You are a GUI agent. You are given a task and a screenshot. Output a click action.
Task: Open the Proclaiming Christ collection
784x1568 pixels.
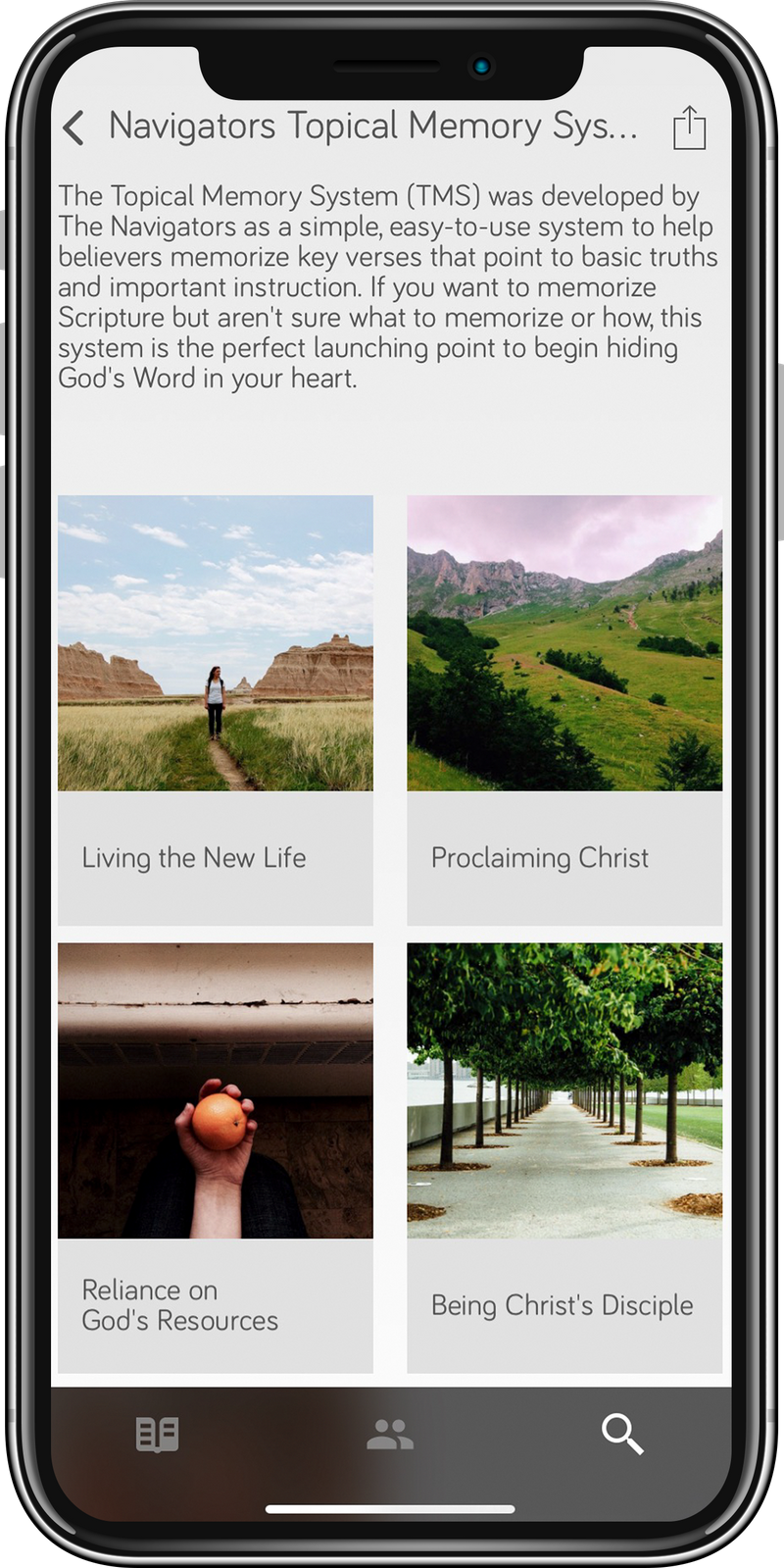(x=564, y=710)
